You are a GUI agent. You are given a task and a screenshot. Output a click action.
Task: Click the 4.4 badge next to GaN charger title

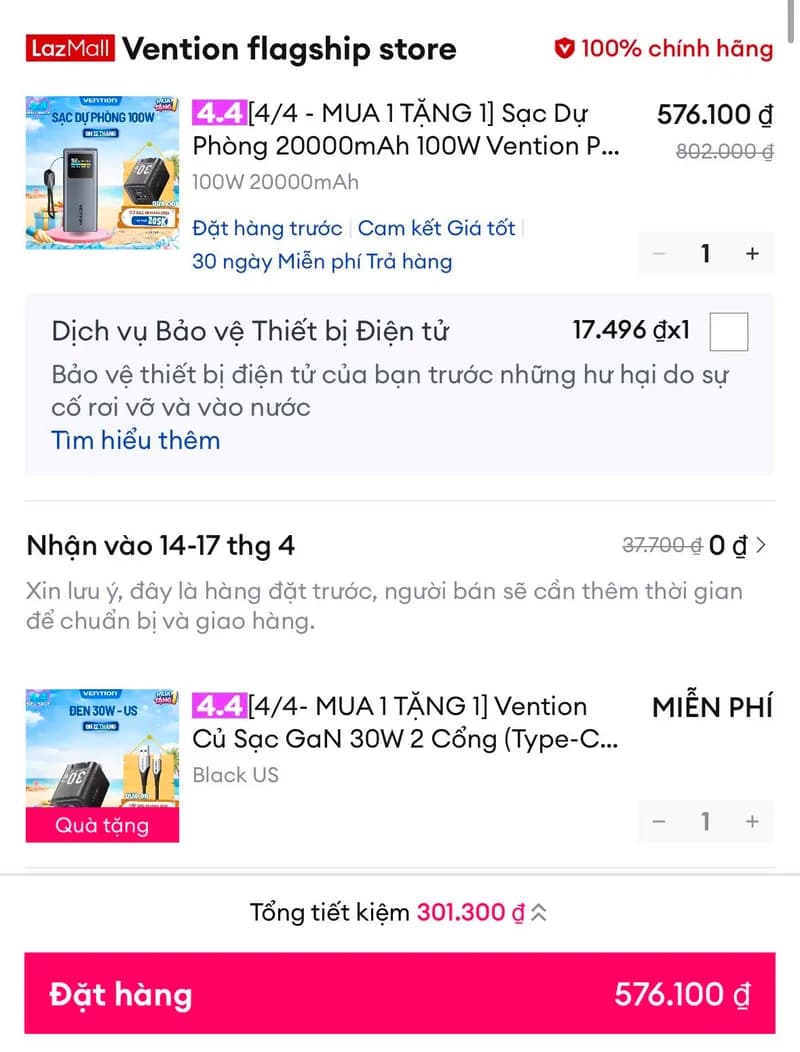(218, 707)
